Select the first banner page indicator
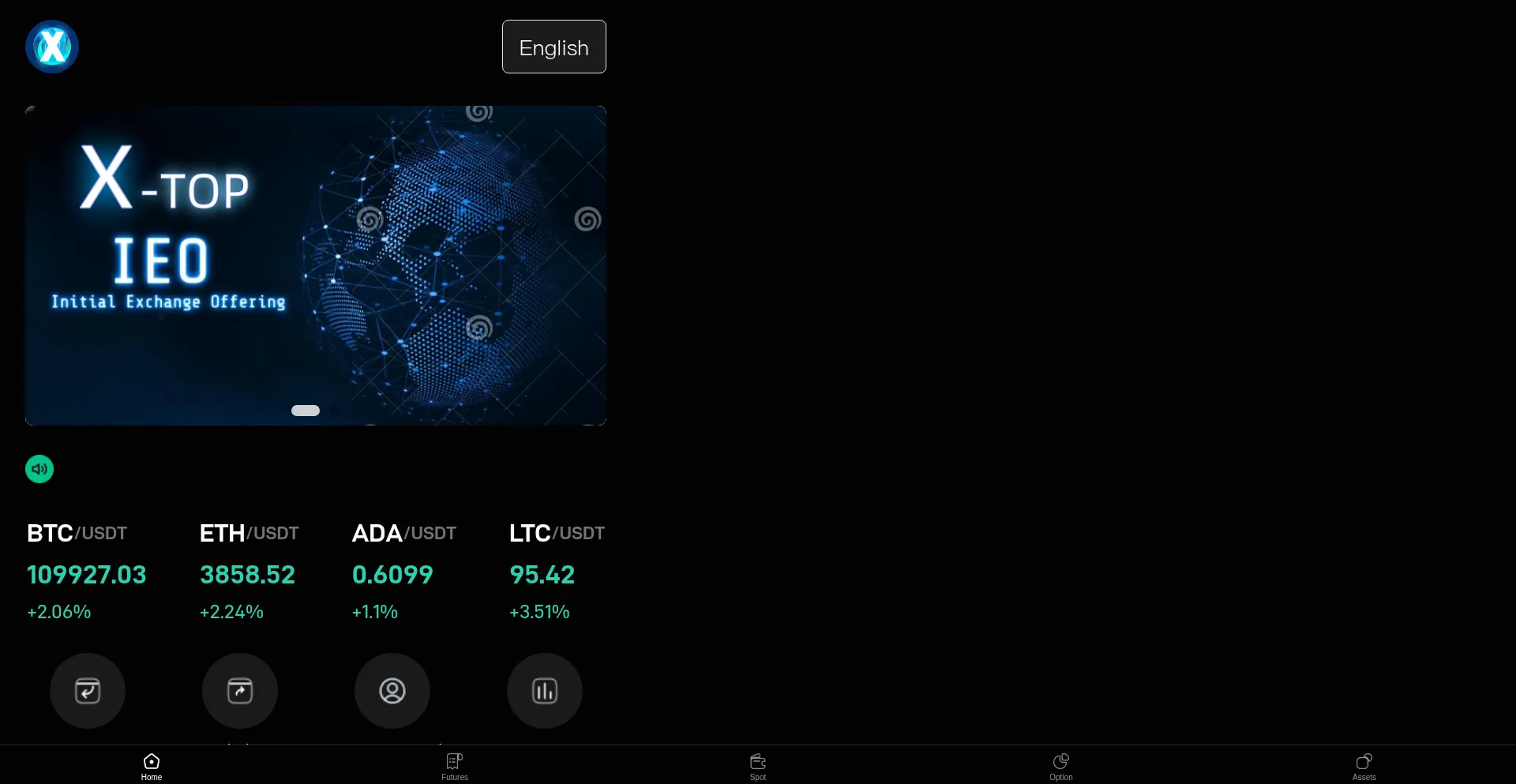Screen dimensions: 1516x784 (x=306, y=411)
